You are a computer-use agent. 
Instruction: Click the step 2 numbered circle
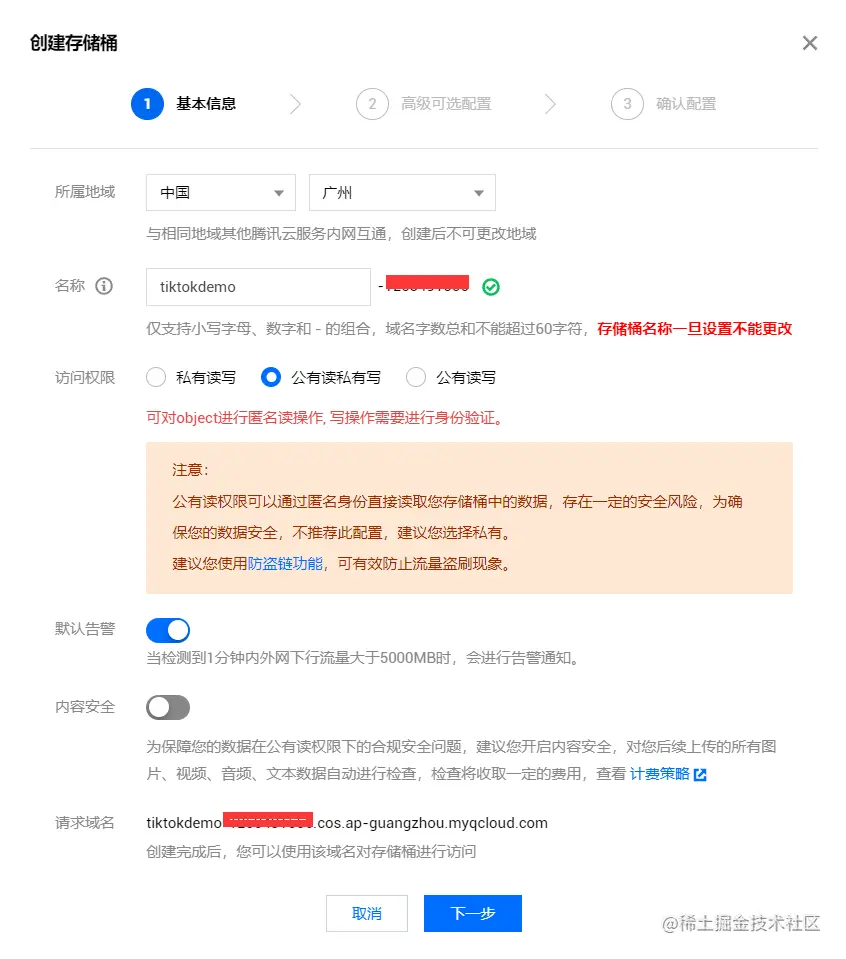coord(372,104)
